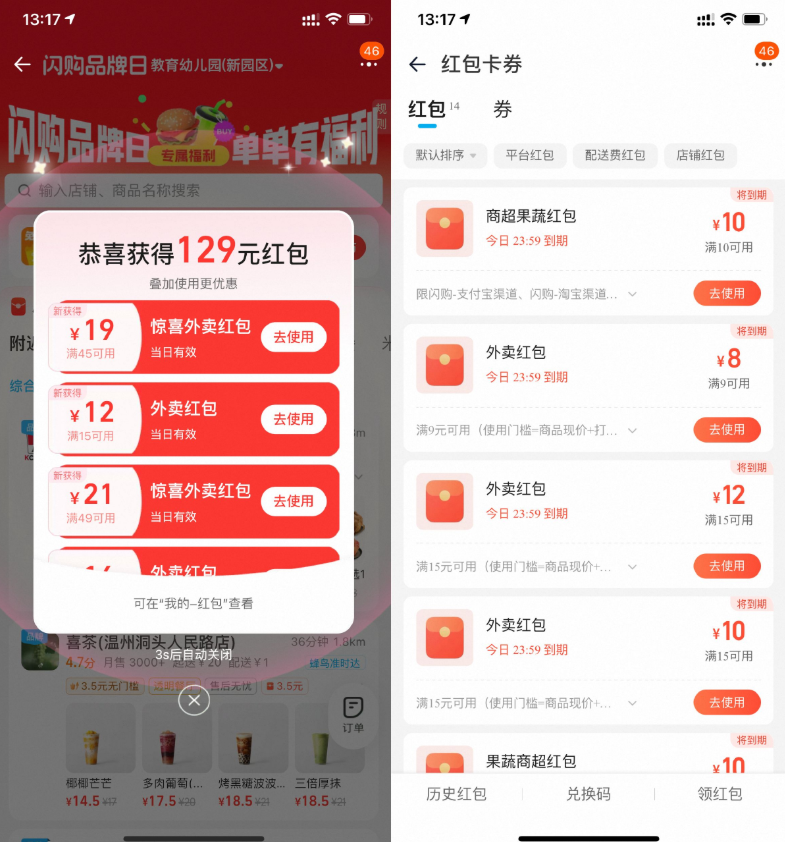This screenshot has height=842, width=785.
Task: Use the 商超果蔬红包 ¥10 coupon
Action: tap(726, 293)
